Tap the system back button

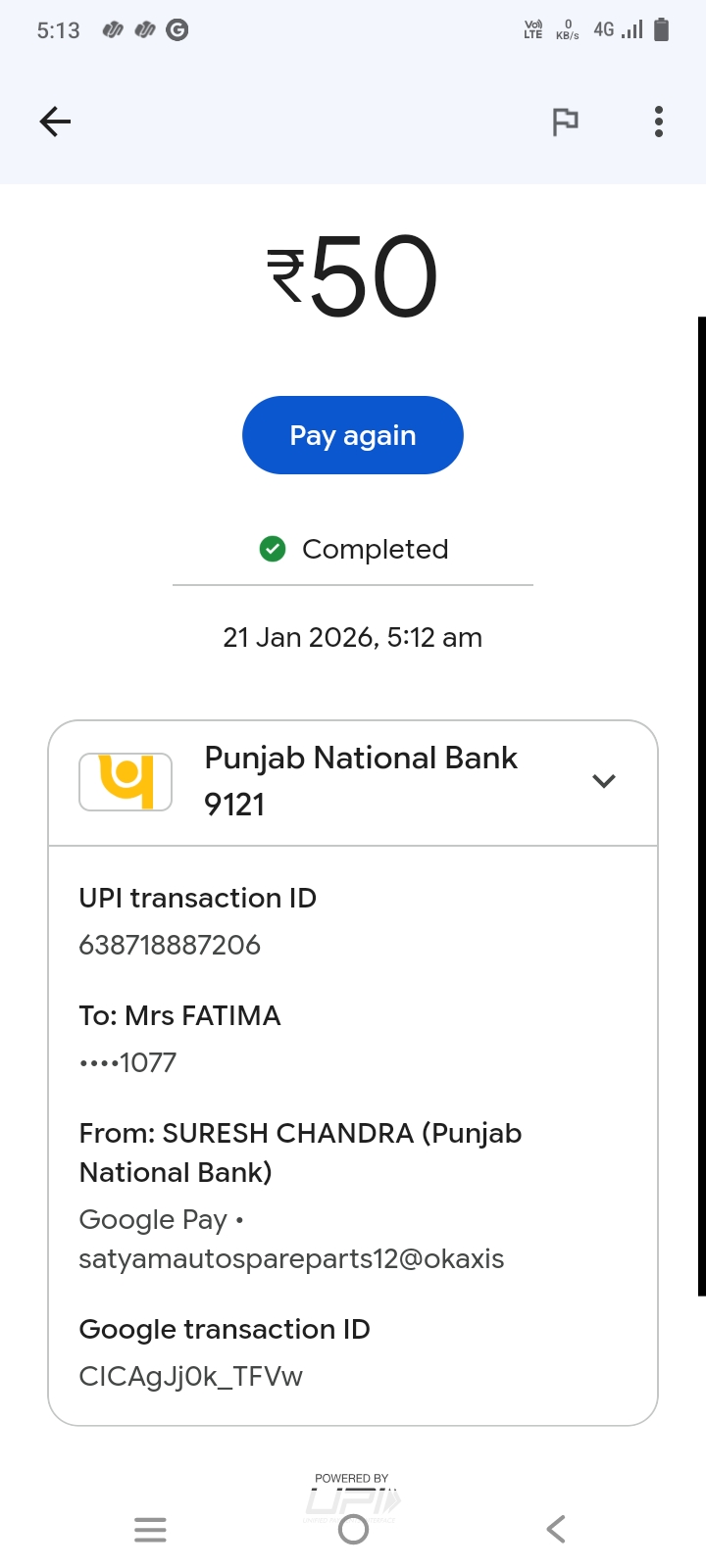[x=556, y=1529]
